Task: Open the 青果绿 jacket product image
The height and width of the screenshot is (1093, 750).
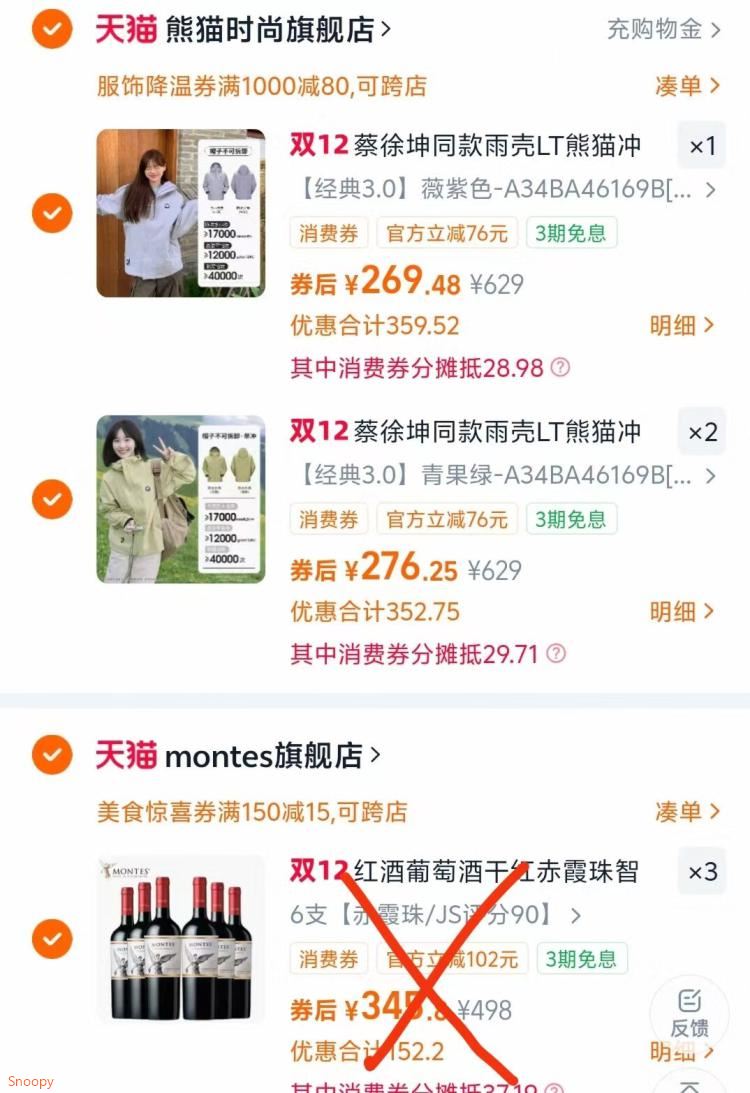Action: pyautogui.click(x=181, y=499)
